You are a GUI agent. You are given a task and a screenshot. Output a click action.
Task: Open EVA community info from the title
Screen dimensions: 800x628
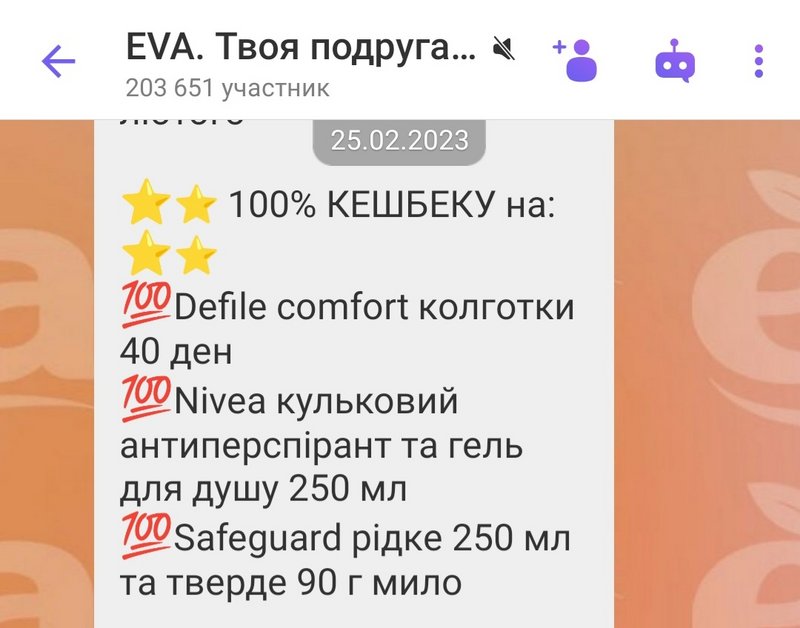pos(300,48)
